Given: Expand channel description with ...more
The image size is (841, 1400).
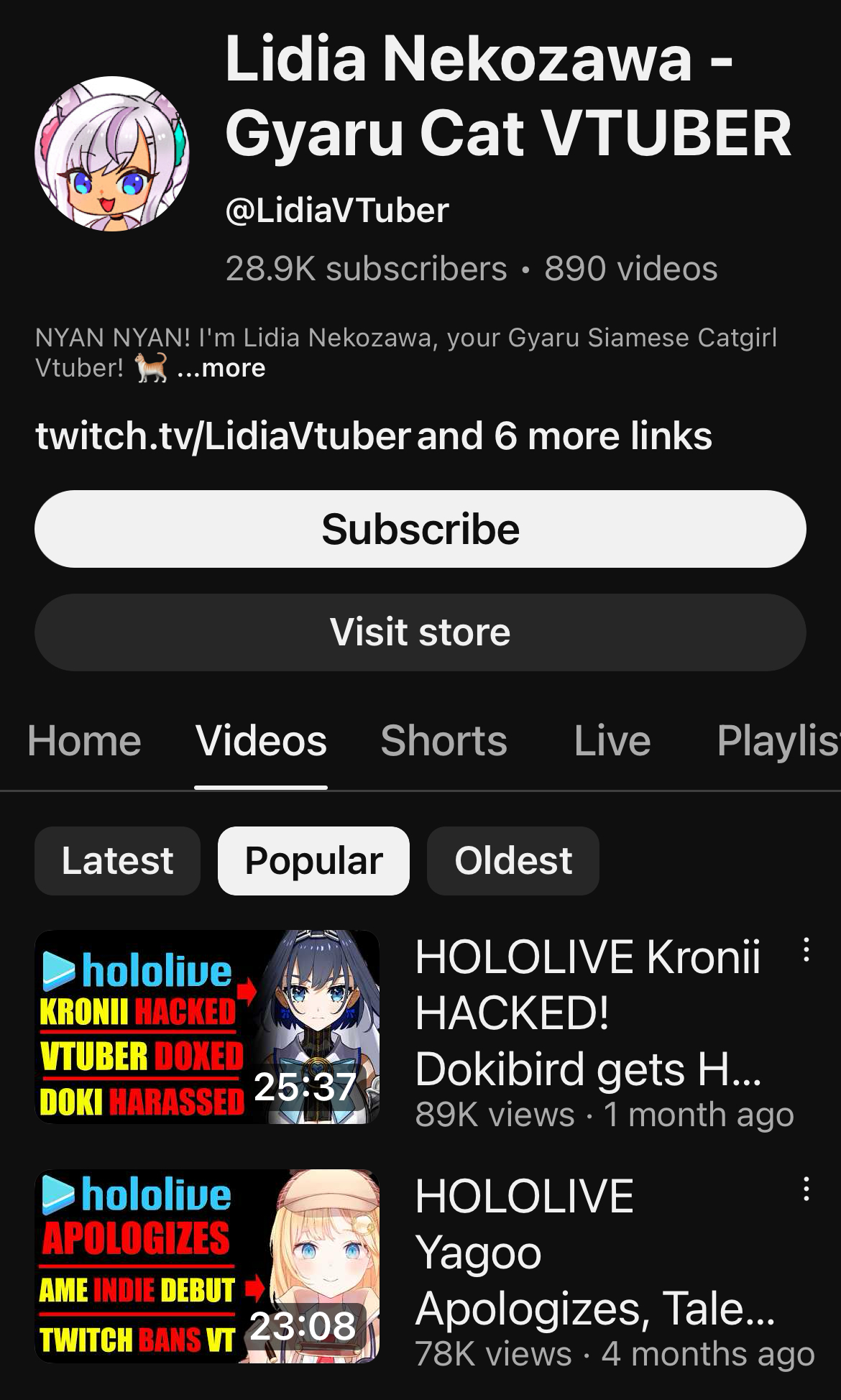Looking at the screenshot, I should click(x=221, y=368).
